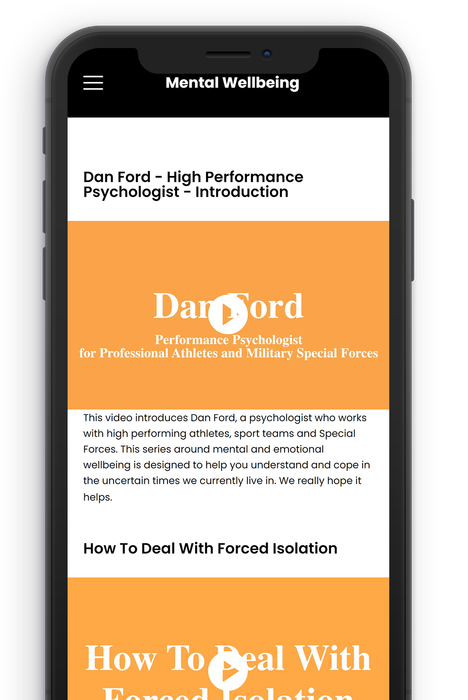Play the Dan Ford introduction video
The height and width of the screenshot is (700, 468).
(228, 314)
